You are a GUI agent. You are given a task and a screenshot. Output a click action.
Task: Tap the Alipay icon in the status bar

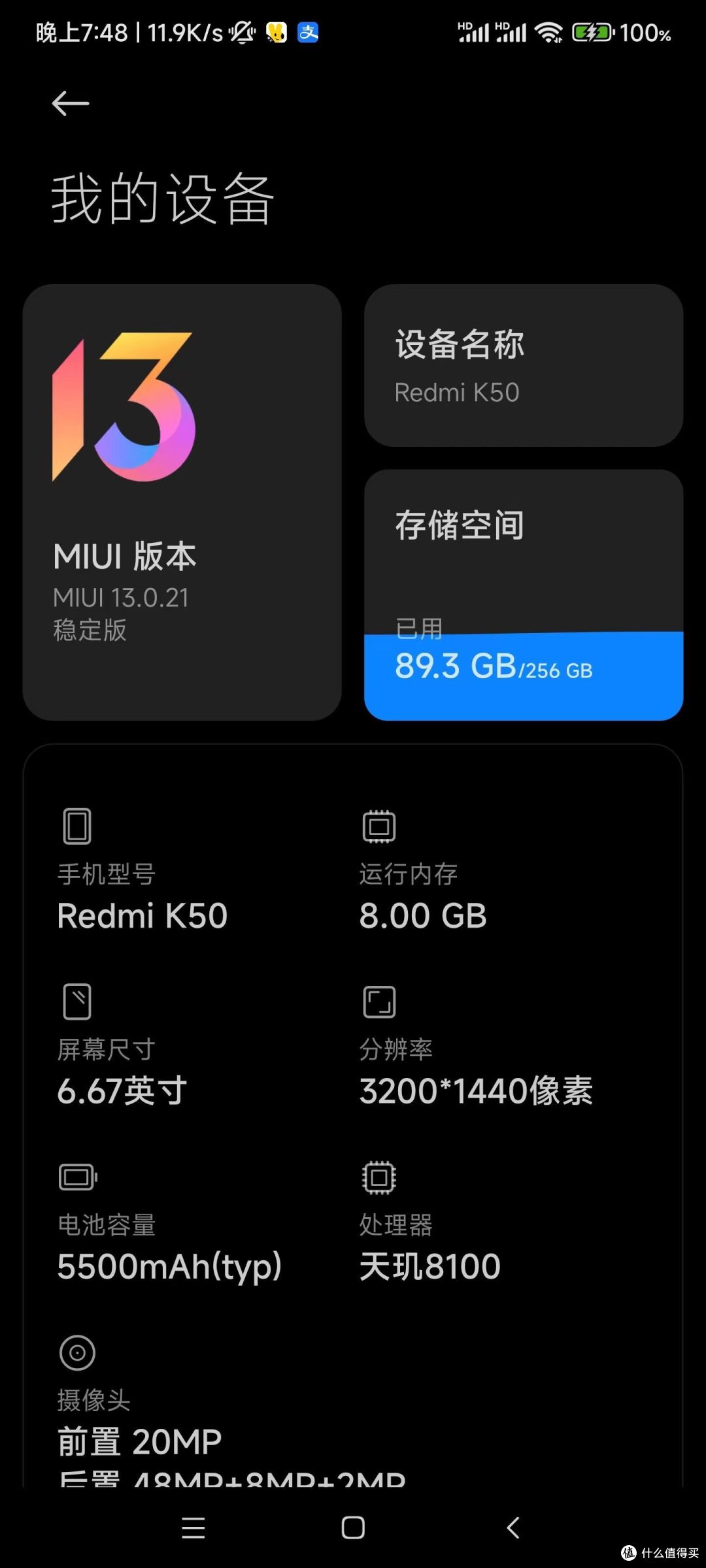(x=307, y=32)
